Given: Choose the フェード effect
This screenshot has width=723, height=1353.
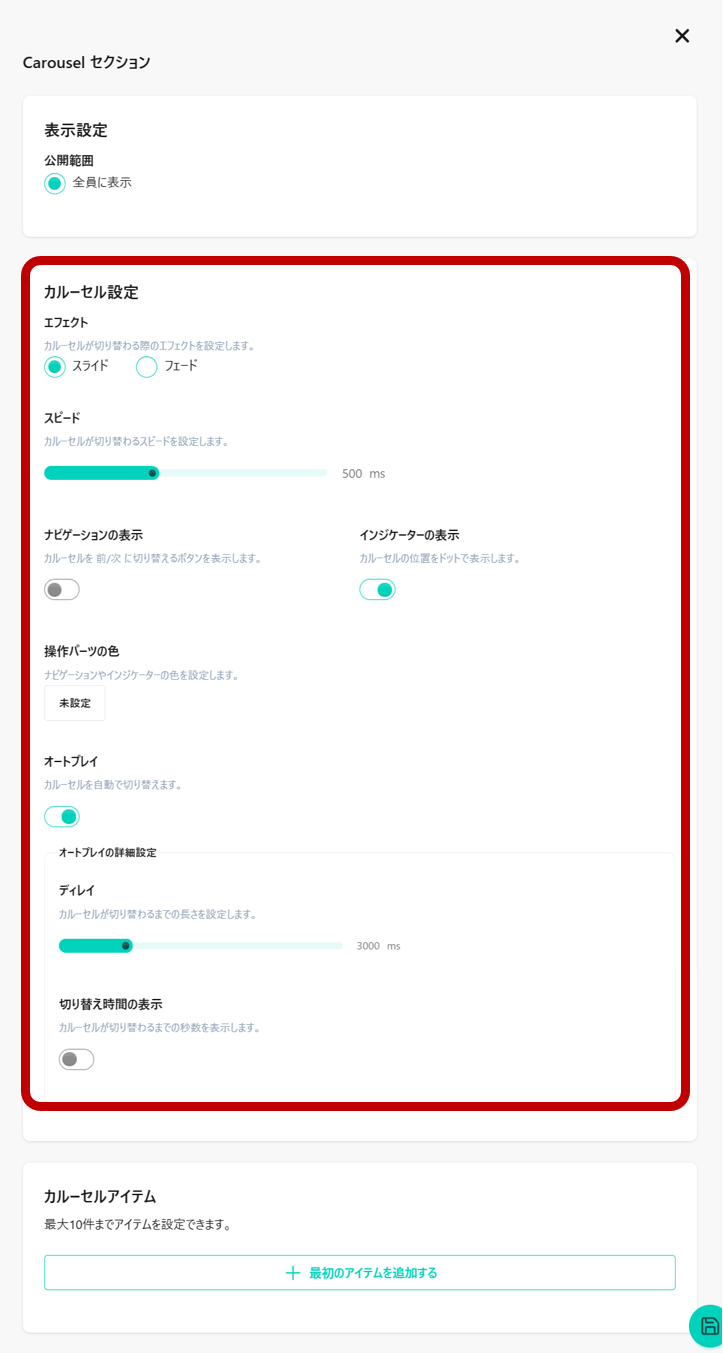Looking at the screenshot, I should 147,366.
